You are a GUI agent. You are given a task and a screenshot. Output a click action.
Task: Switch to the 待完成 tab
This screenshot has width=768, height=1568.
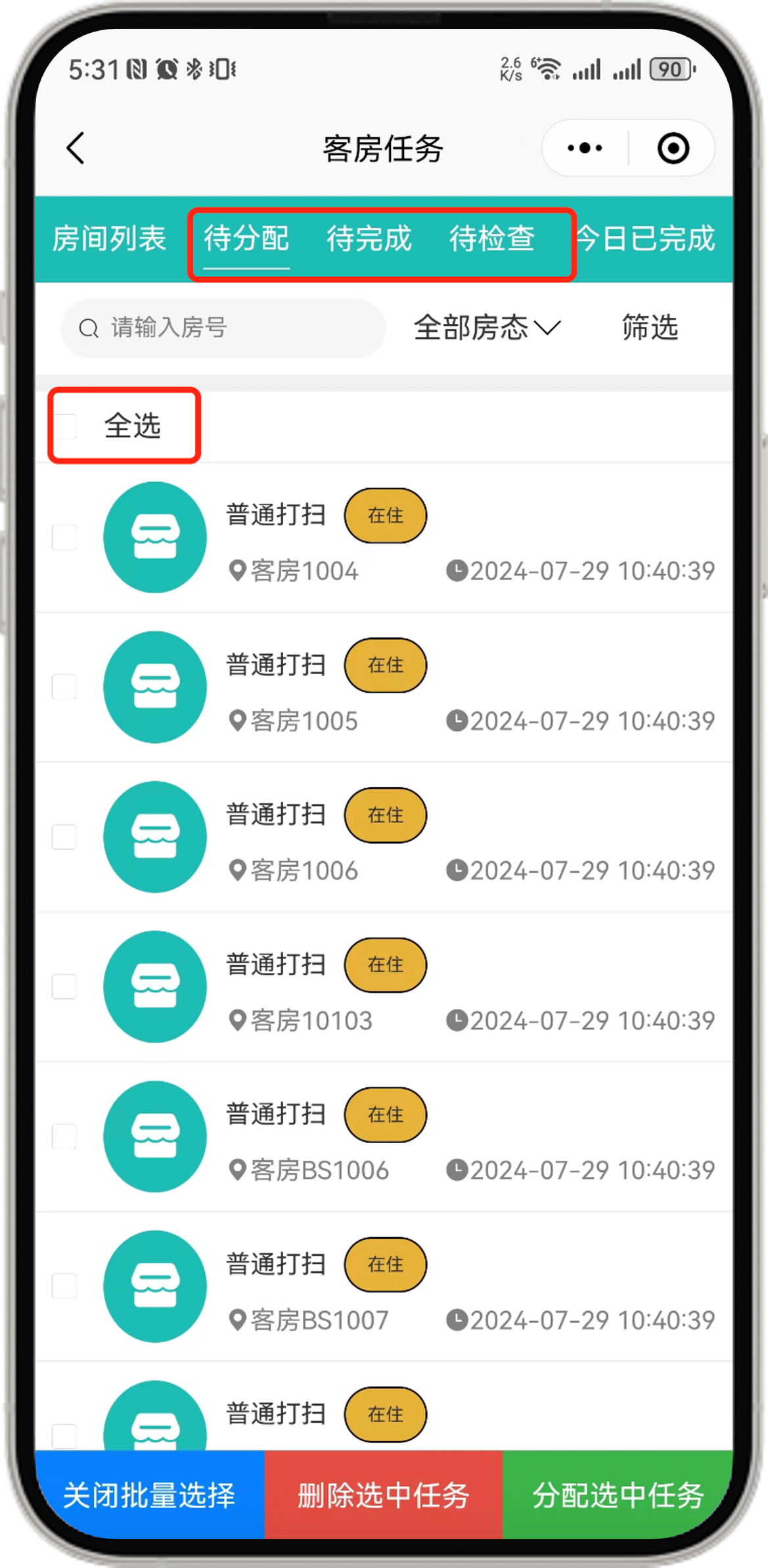click(369, 238)
